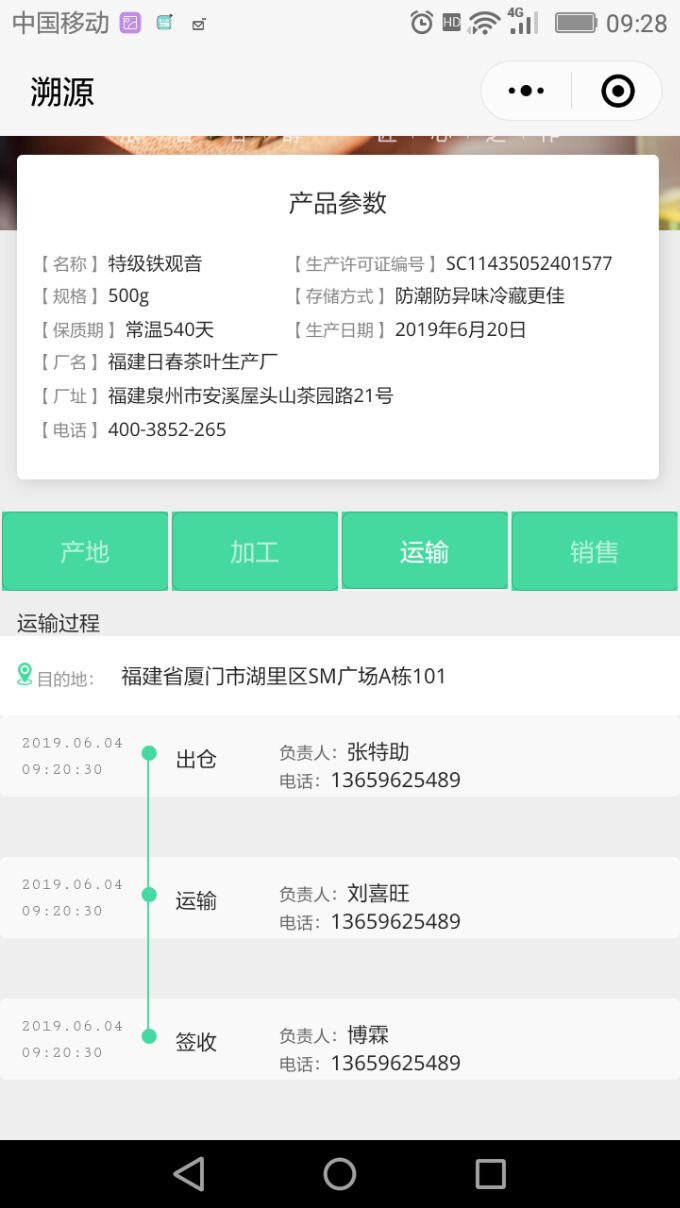Open the mini program more options menu
The image size is (680, 1208).
tap(526, 91)
